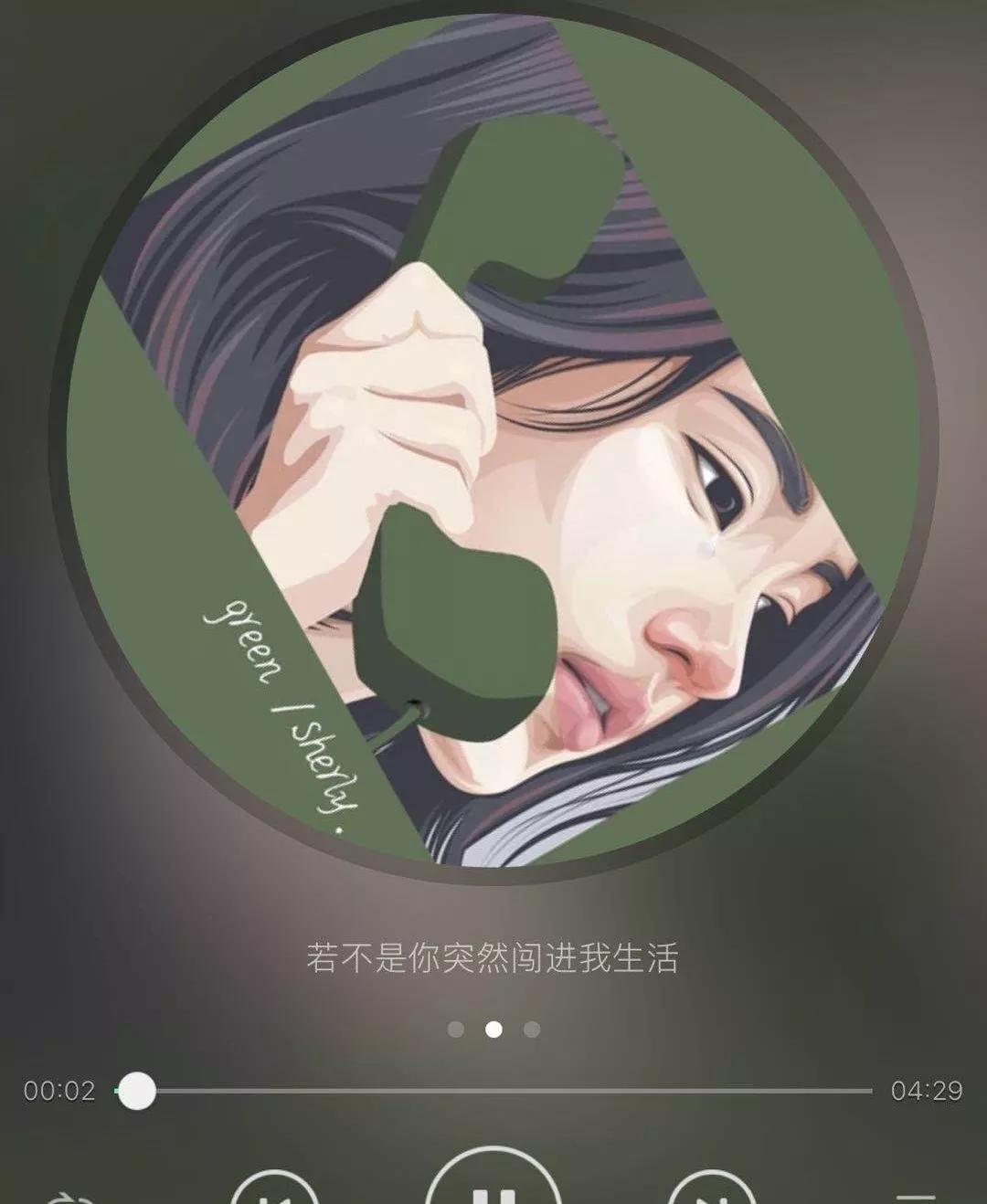Image resolution: width=987 pixels, height=1204 pixels.
Task: Tap the playback progress slider knob
Action: coord(138,1091)
